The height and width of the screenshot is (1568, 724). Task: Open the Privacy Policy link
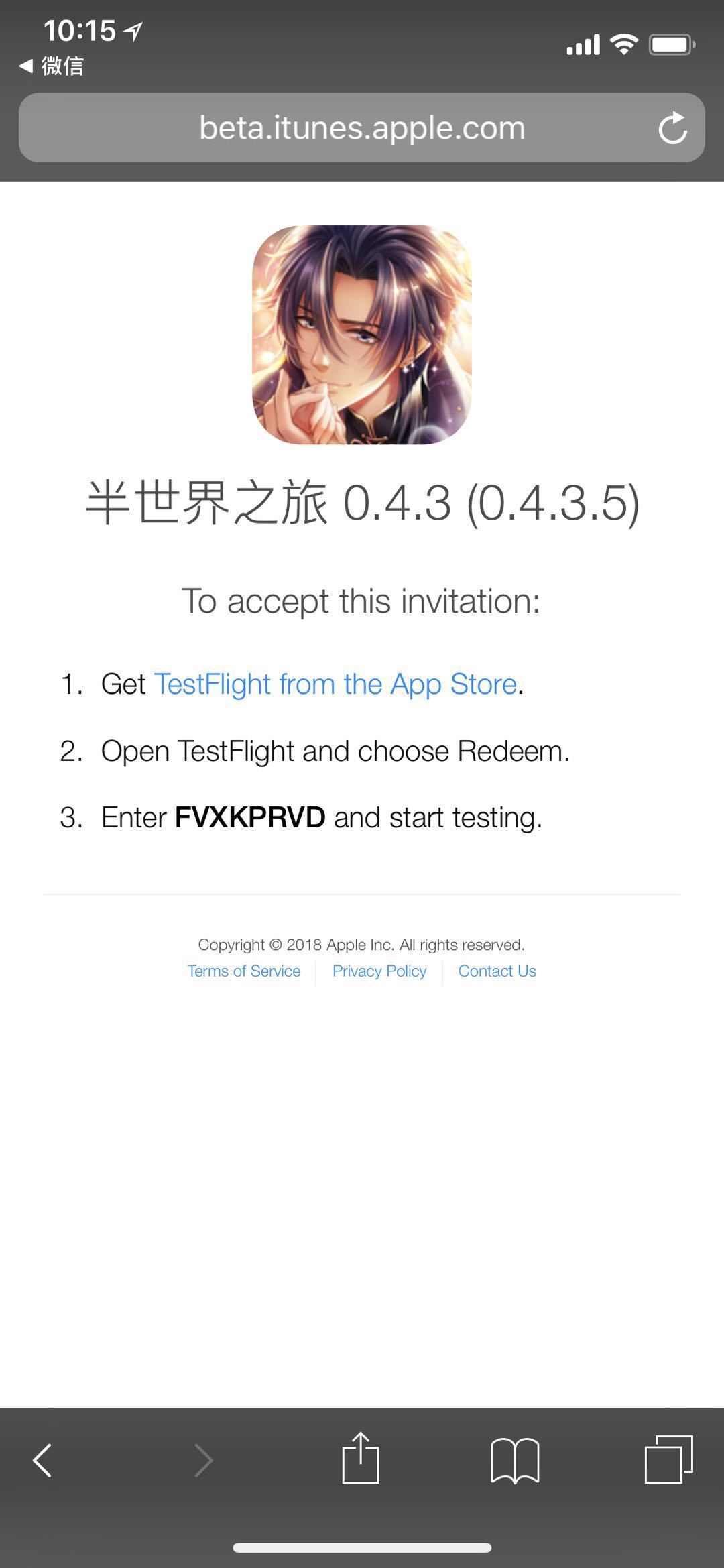[379, 971]
